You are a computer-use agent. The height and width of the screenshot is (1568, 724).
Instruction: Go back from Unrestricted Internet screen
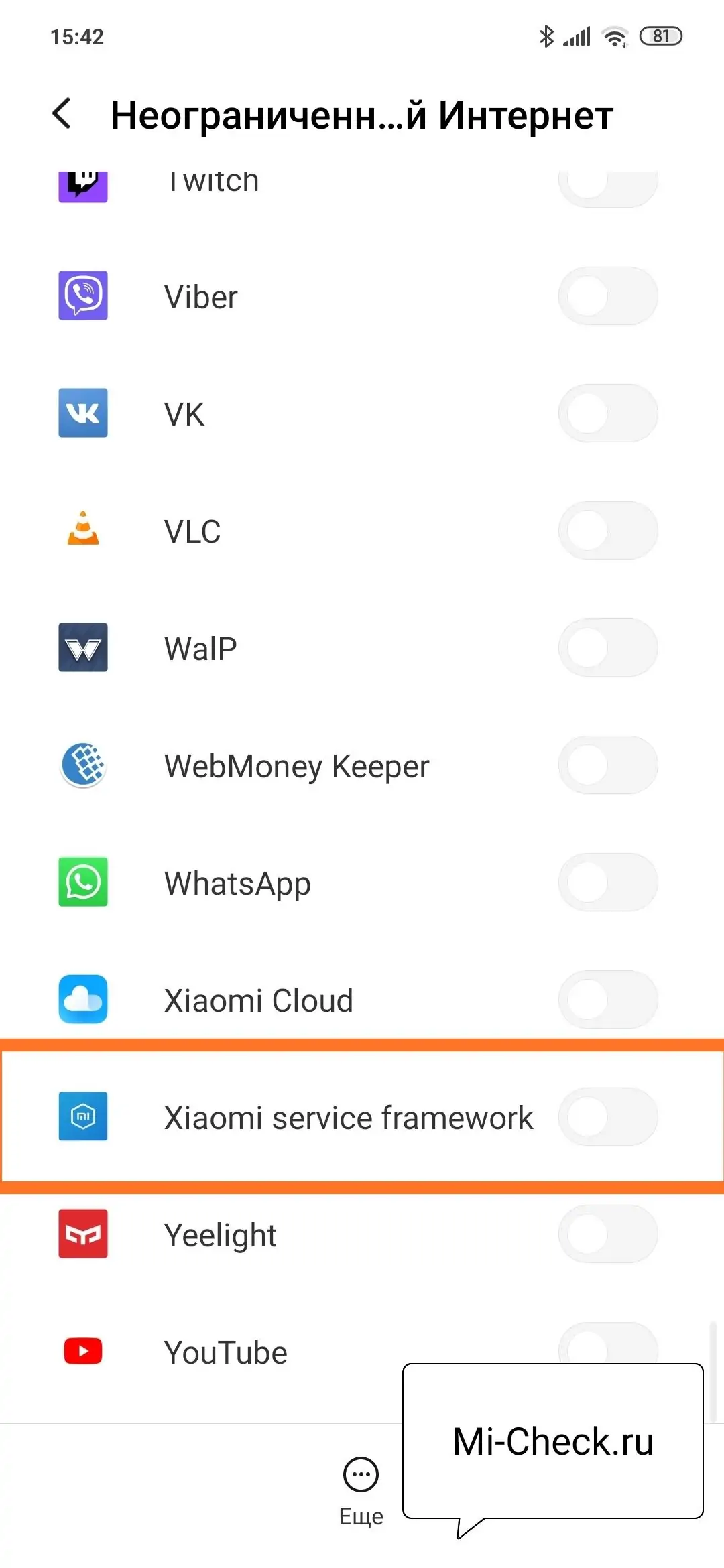(x=62, y=113)
